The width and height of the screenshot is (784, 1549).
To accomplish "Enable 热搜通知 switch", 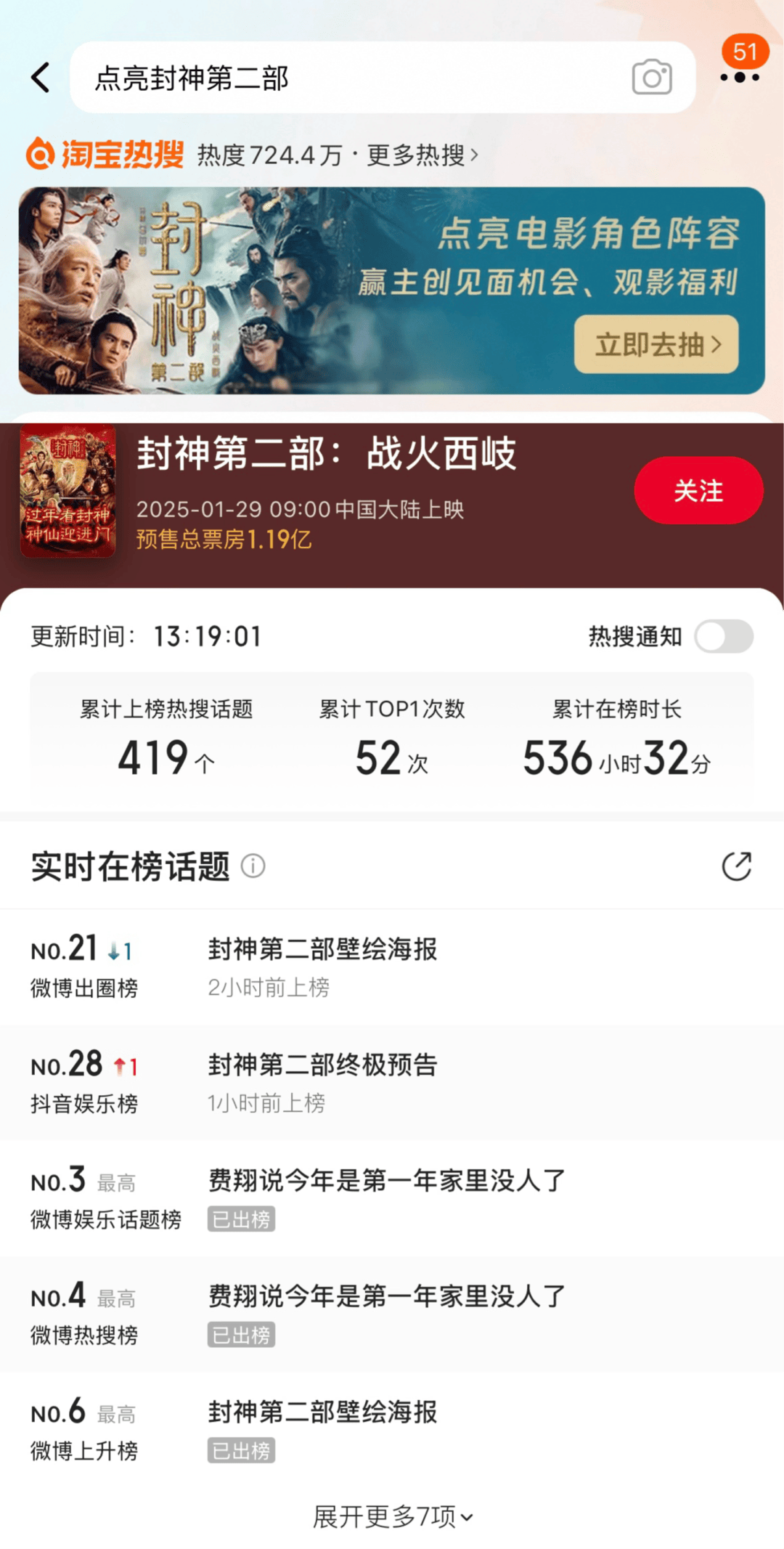I will click(723, 636).
